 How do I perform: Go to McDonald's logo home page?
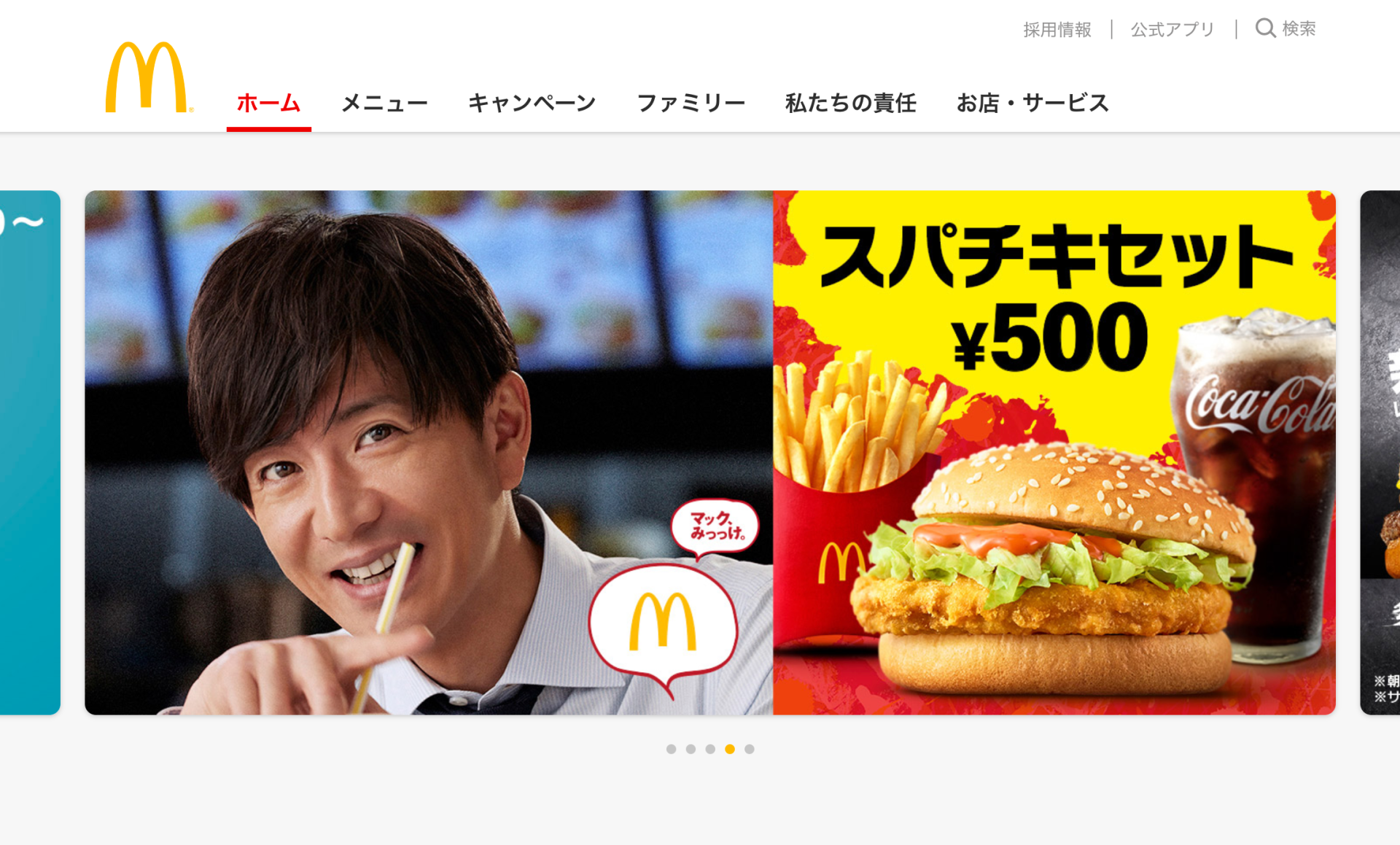pyautogui.click(x=149, y=77)
